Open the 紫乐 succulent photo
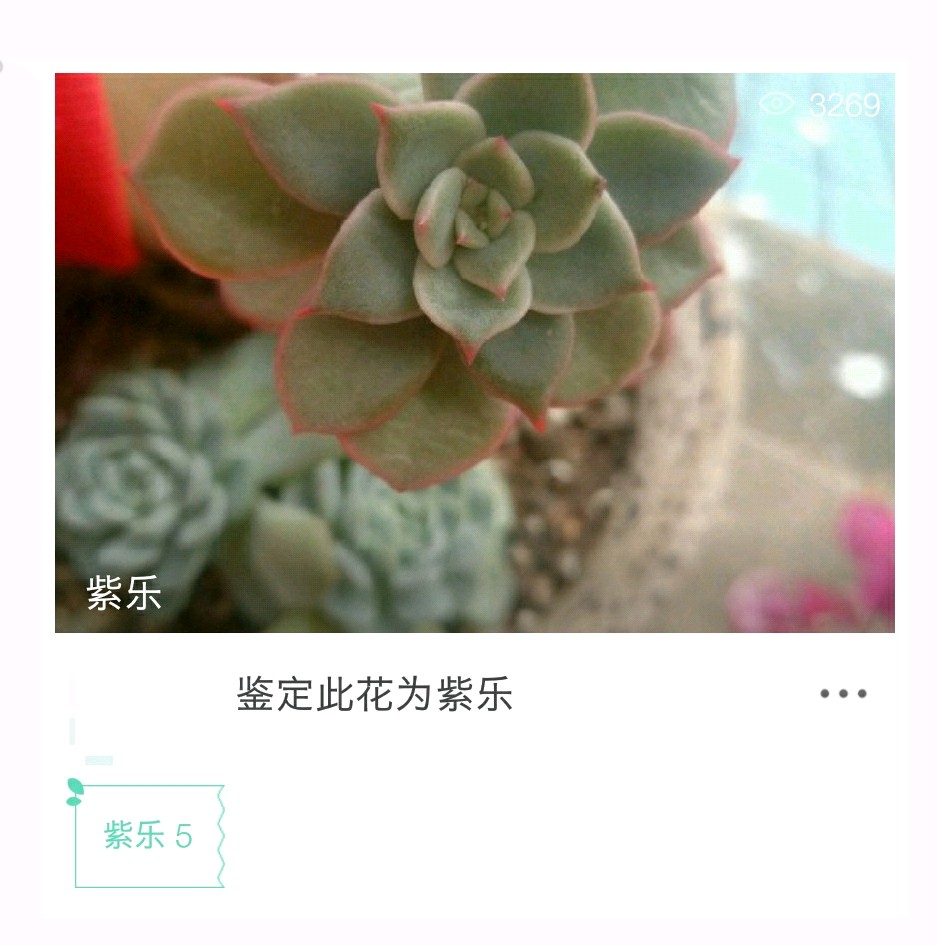This screenshot has height=945, width=938. click(x=474, y=352)
